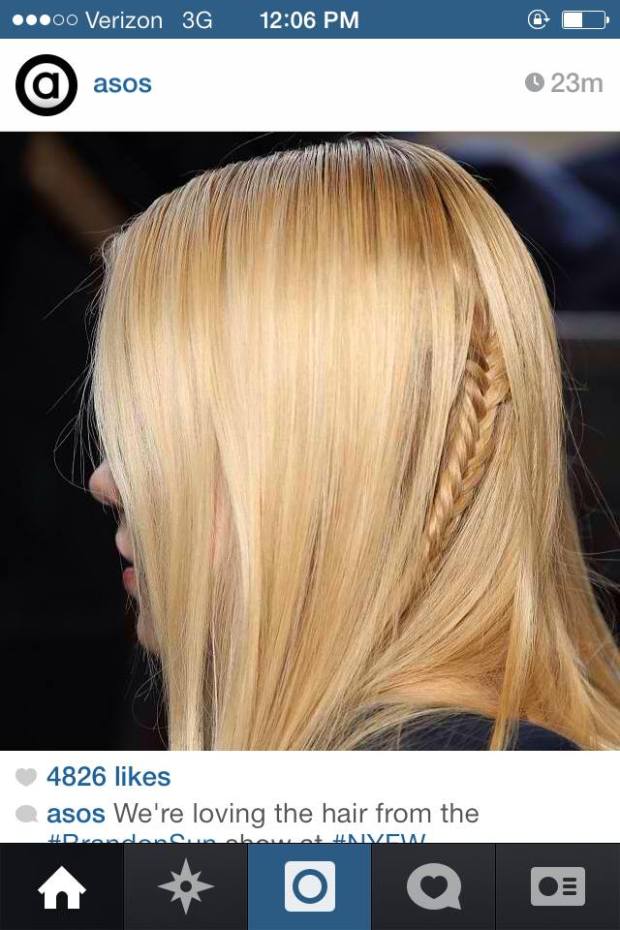The height and width of the screenshot is (930, 620).
Task: Open the asos hair photo post
Action: tap(310, 440)
